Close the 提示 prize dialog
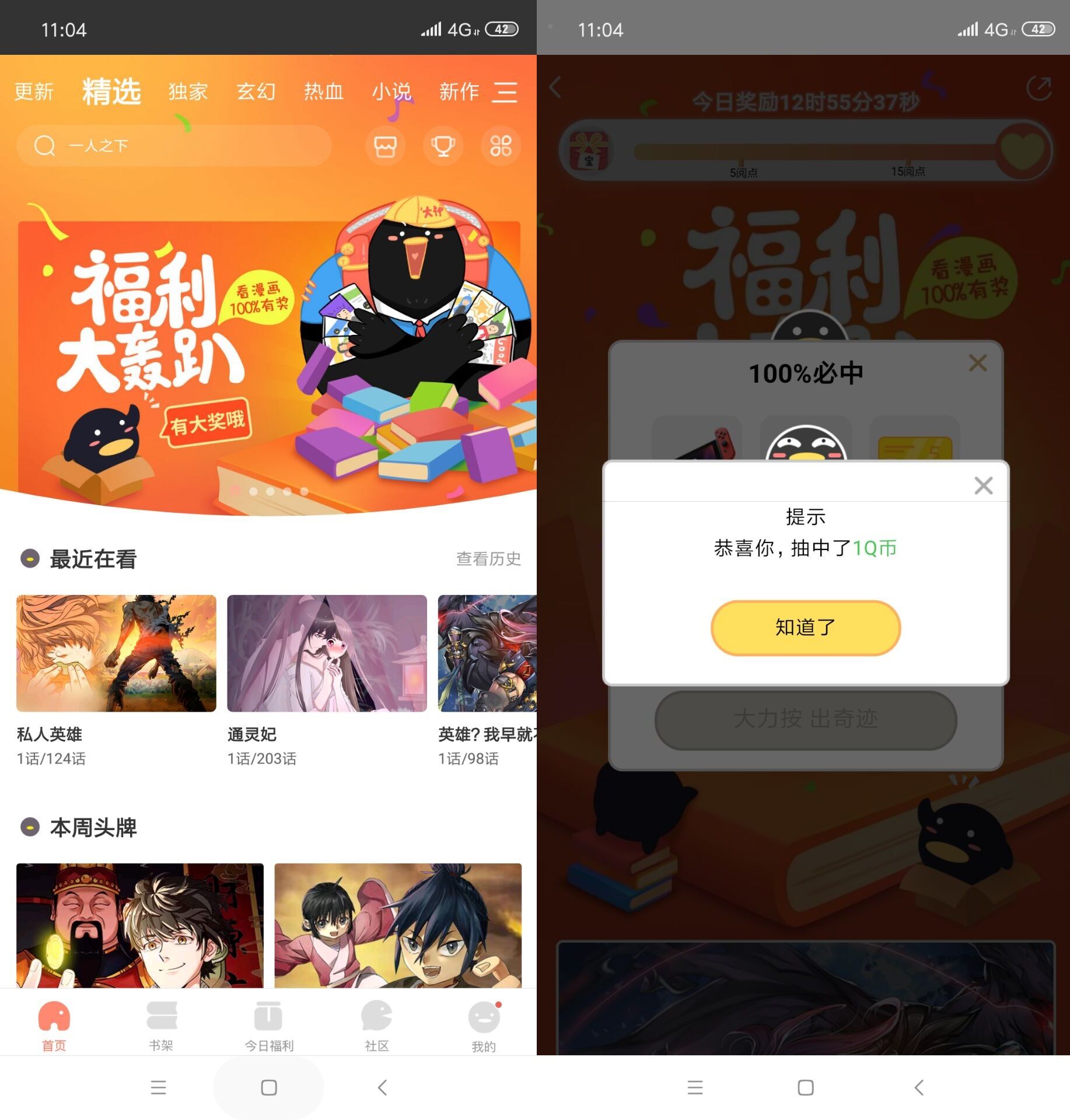1070x1120 pixels. tap(983, 485)
